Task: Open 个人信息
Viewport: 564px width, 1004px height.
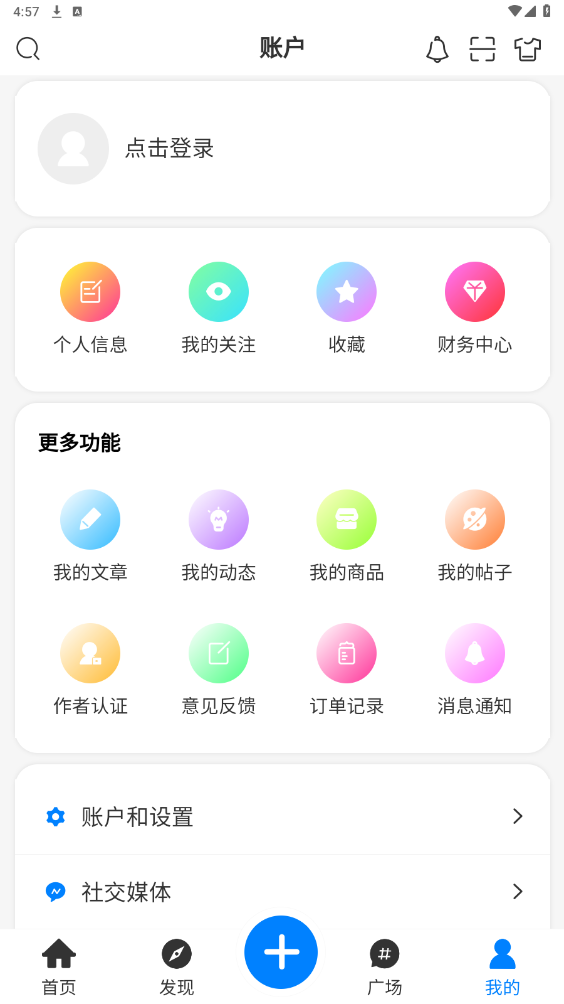Action: pos(90,308)
